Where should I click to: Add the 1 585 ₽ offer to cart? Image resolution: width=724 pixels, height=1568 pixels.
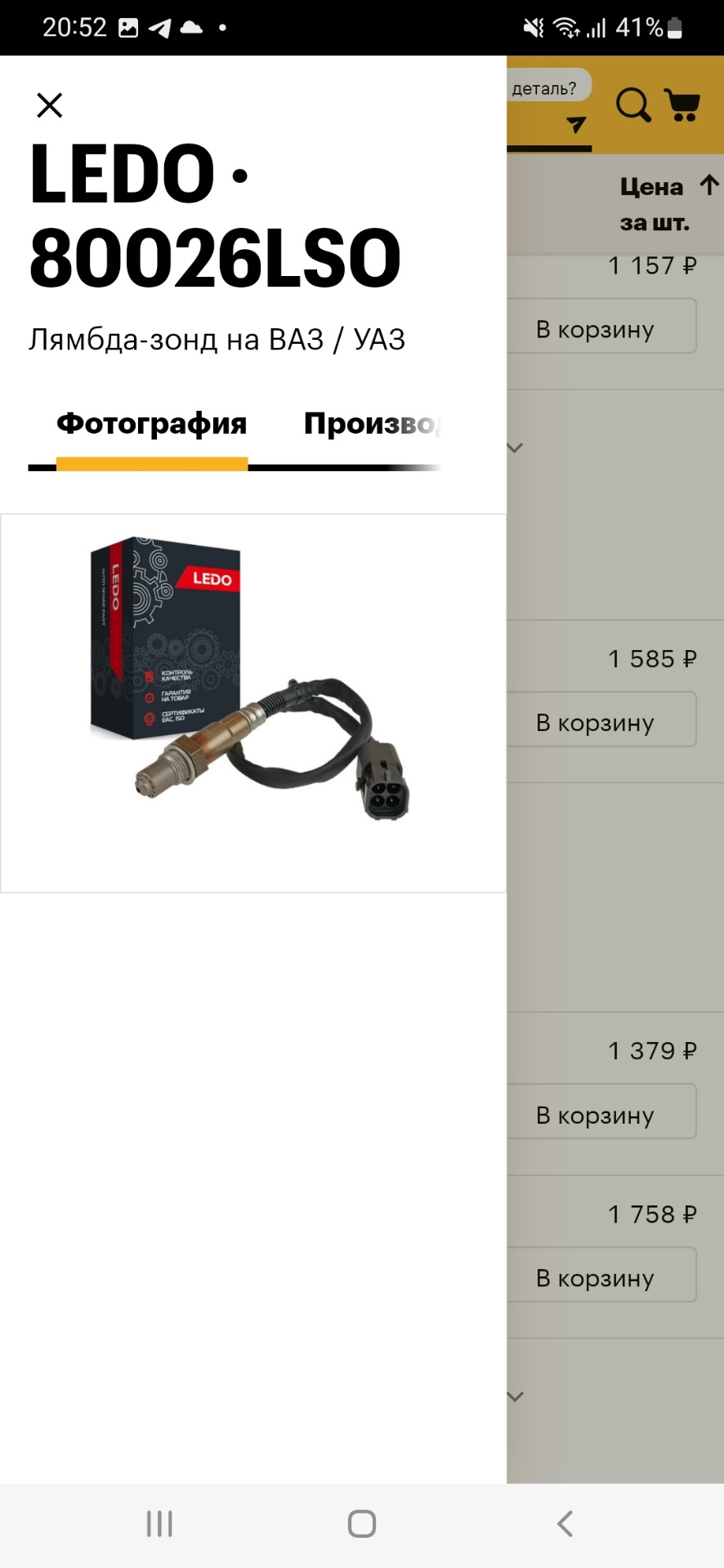(602, 722)
